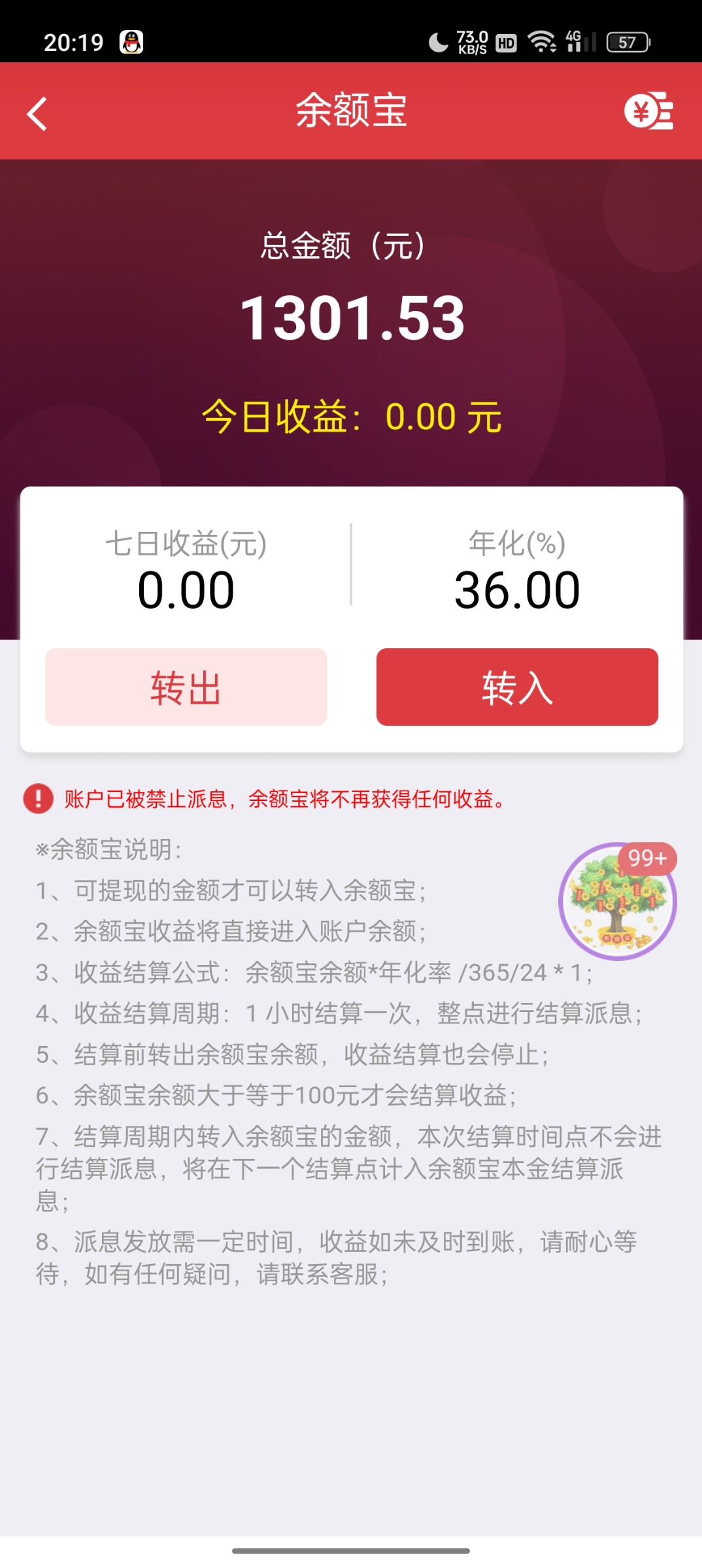Open the transaction records coin icon
Viewport: 702px width, 1568px height.
[649, 111]
